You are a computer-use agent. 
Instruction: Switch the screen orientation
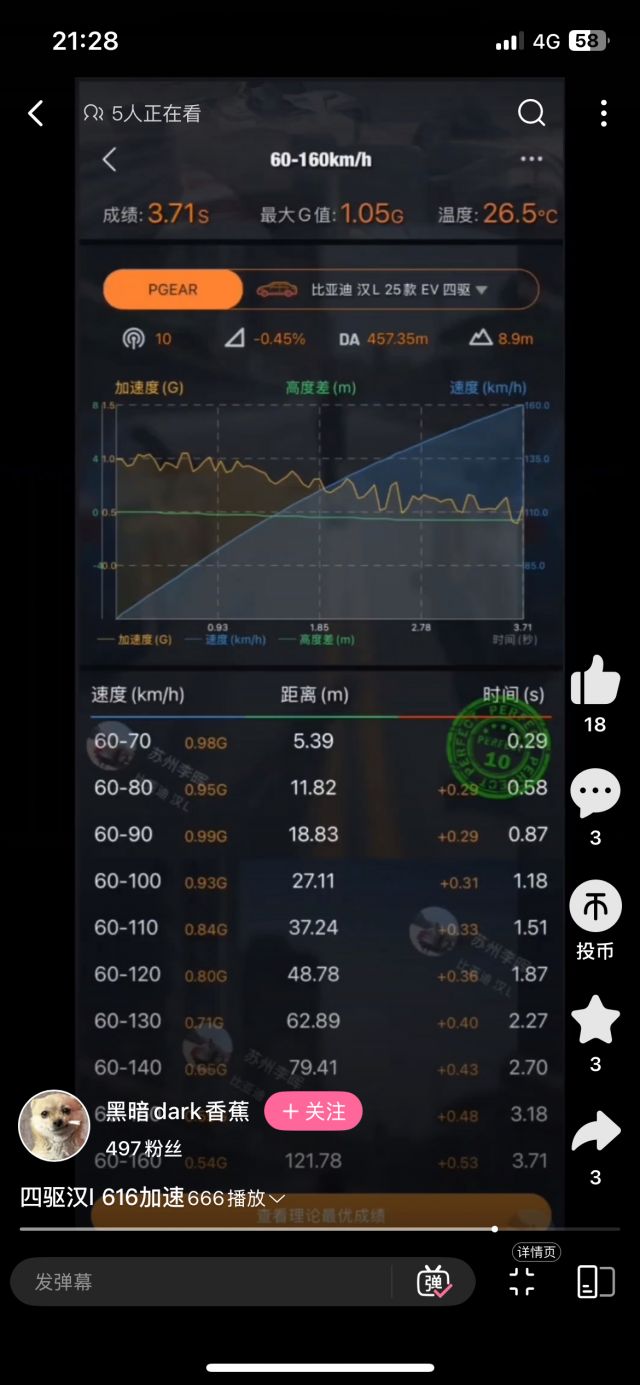[x=596, y=1281]
